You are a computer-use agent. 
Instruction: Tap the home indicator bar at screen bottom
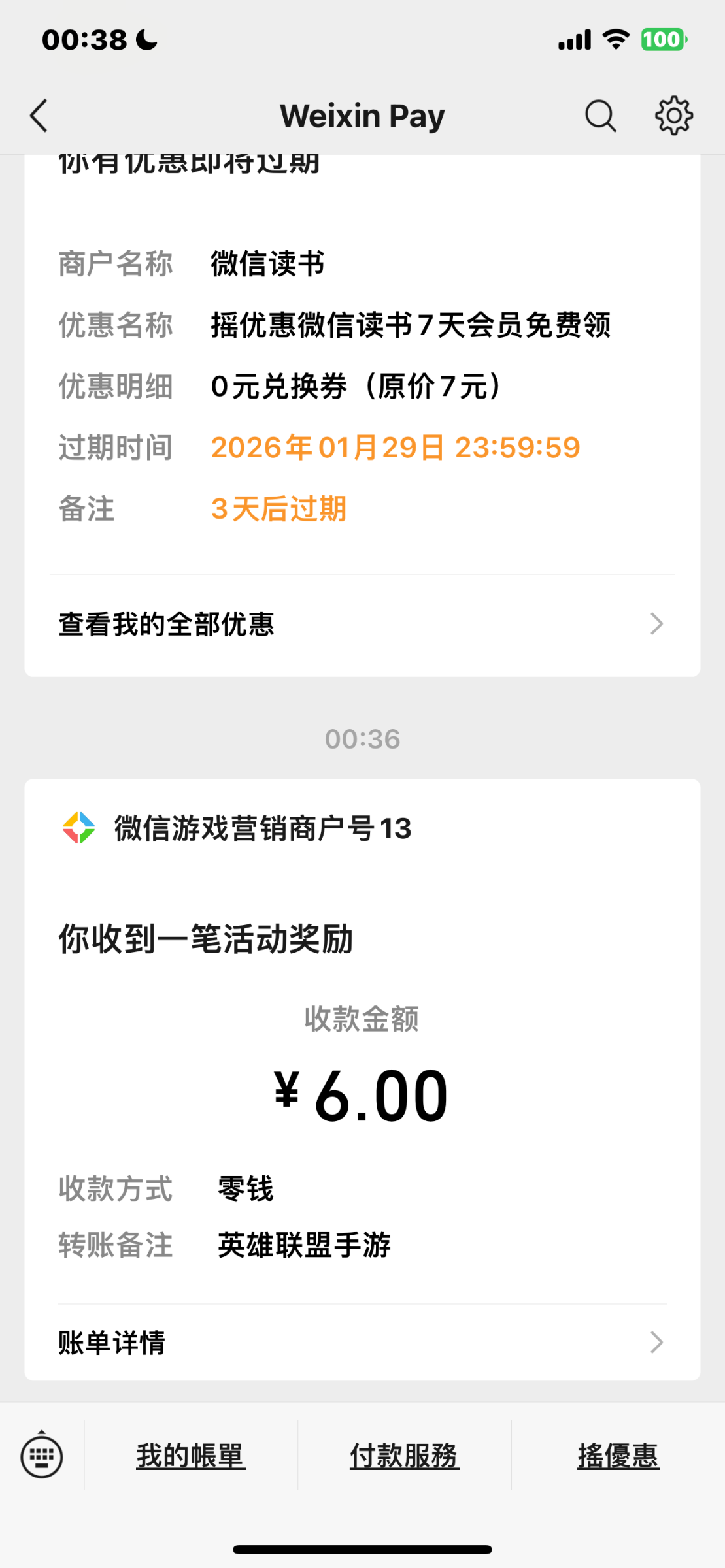pyautogui.click(x=362, y=1549)
